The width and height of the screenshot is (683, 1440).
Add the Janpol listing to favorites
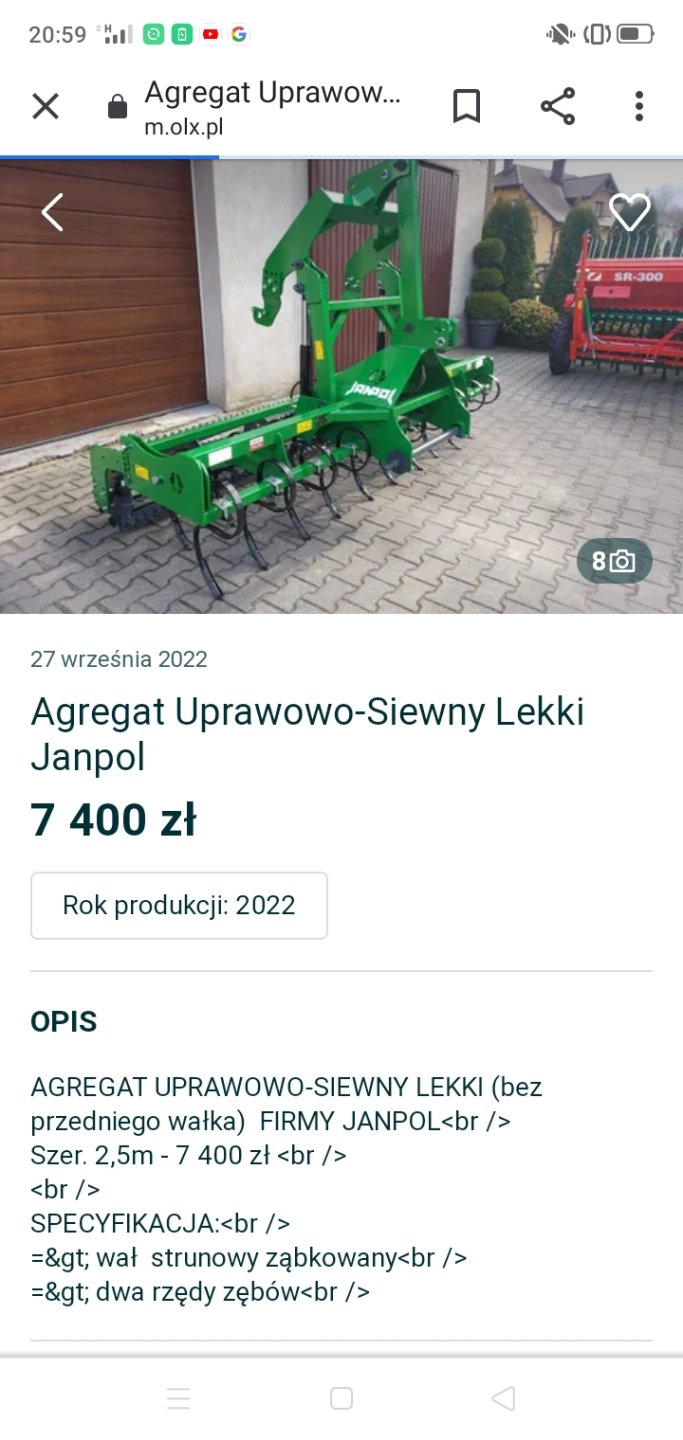[630, 211]
